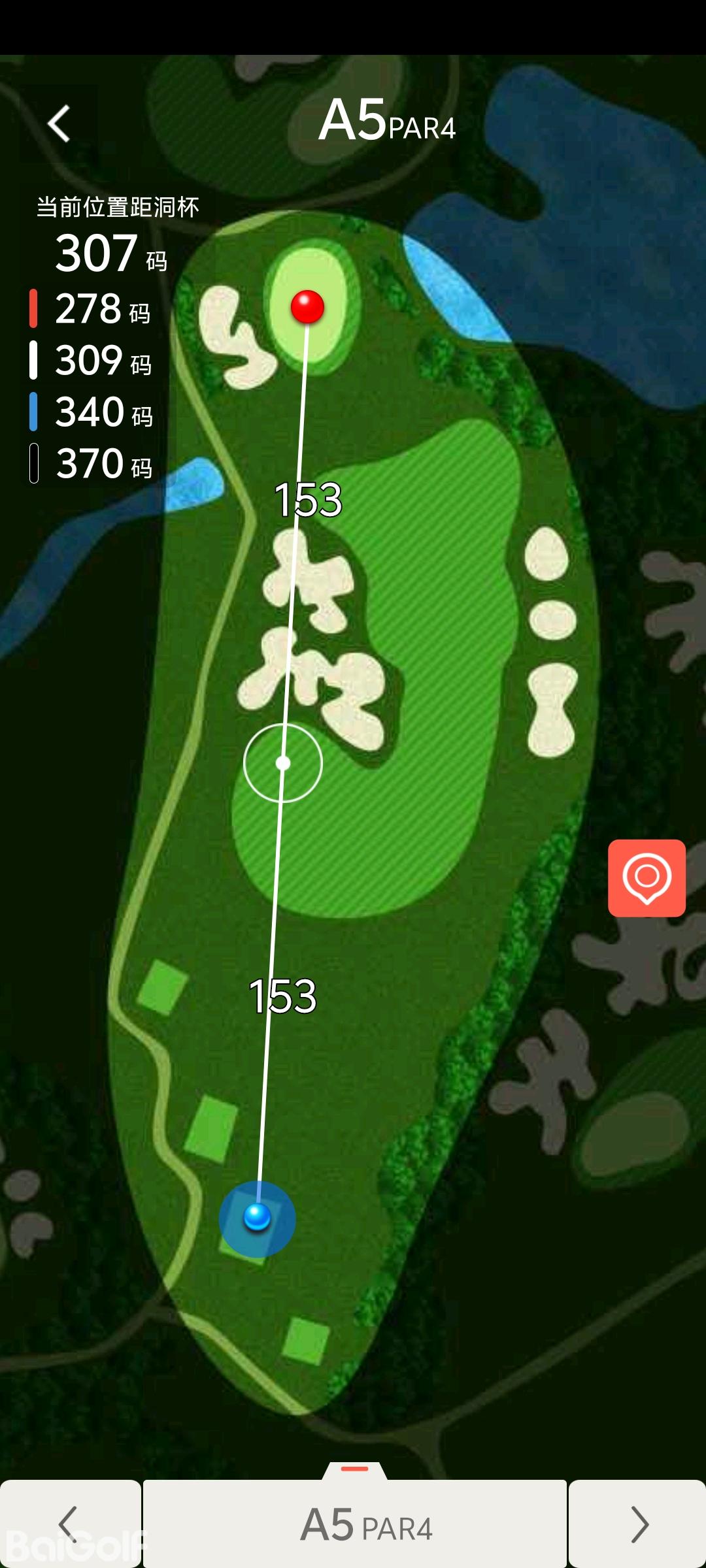
Task: Expand the panel handle above A5 bar
Action: point(355,1469)
